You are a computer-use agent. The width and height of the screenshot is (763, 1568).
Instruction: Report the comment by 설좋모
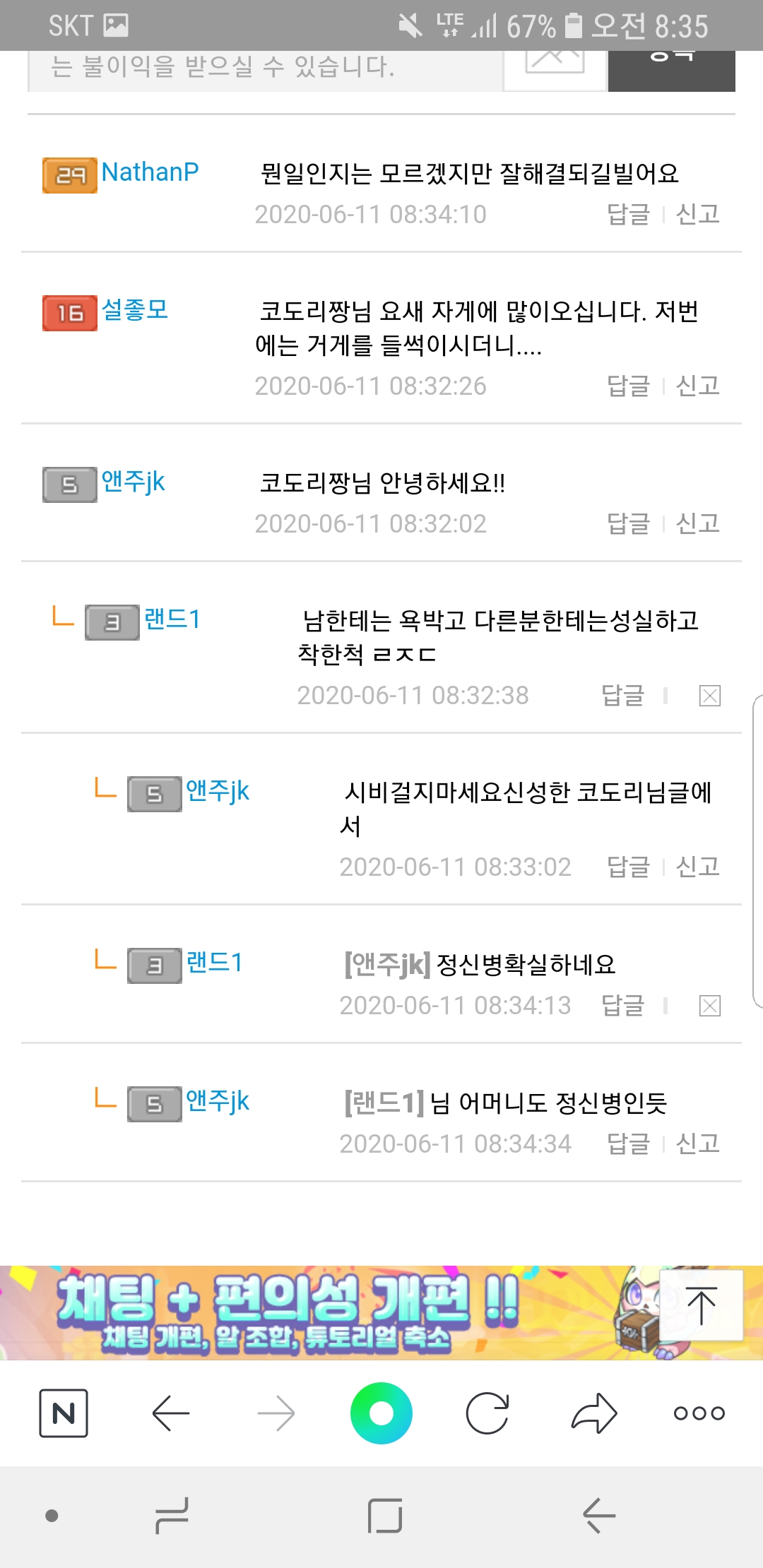tap(697, 386)
